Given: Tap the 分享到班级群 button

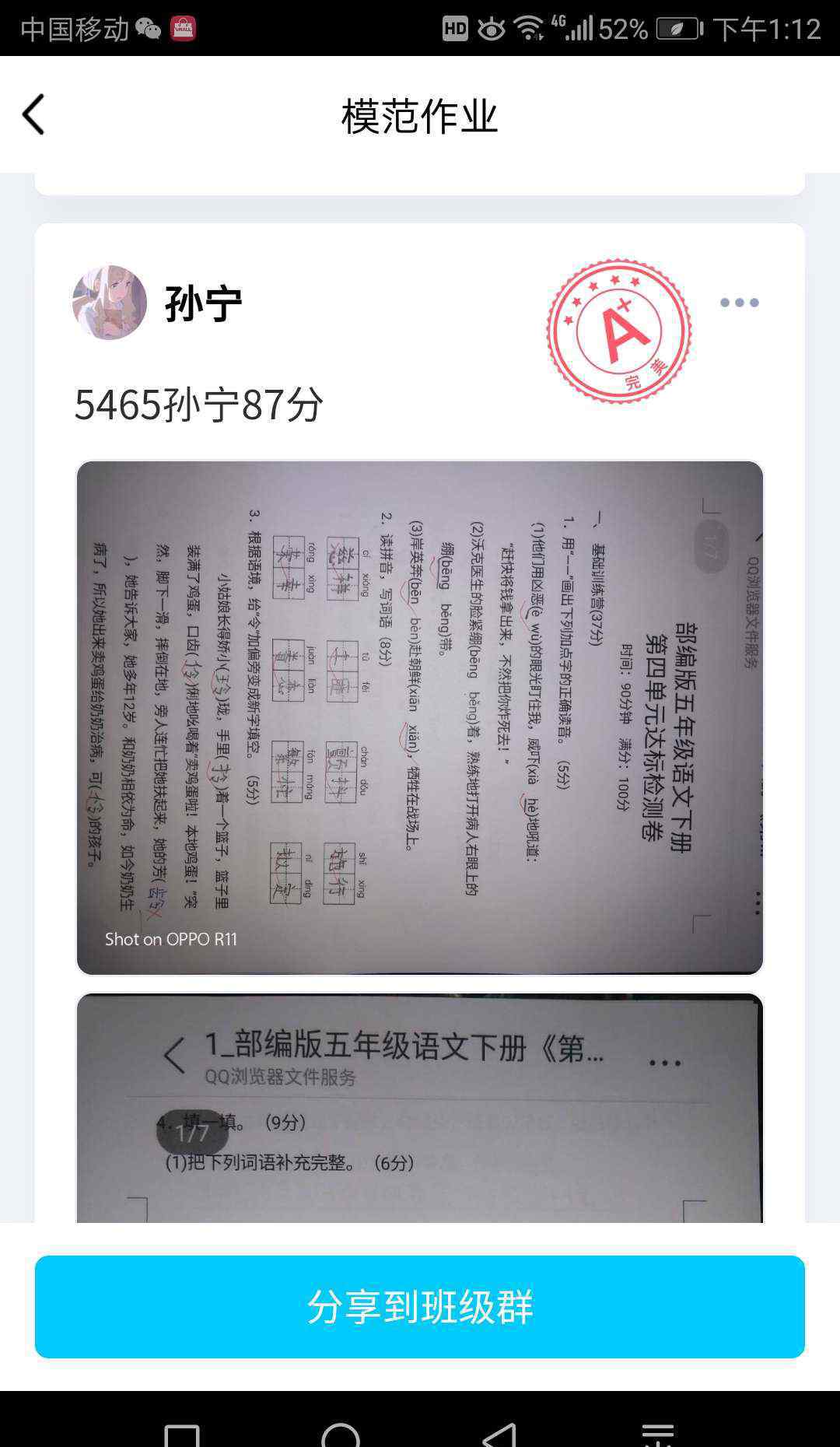Looking at the screenshot, I should pos(420,1307).
